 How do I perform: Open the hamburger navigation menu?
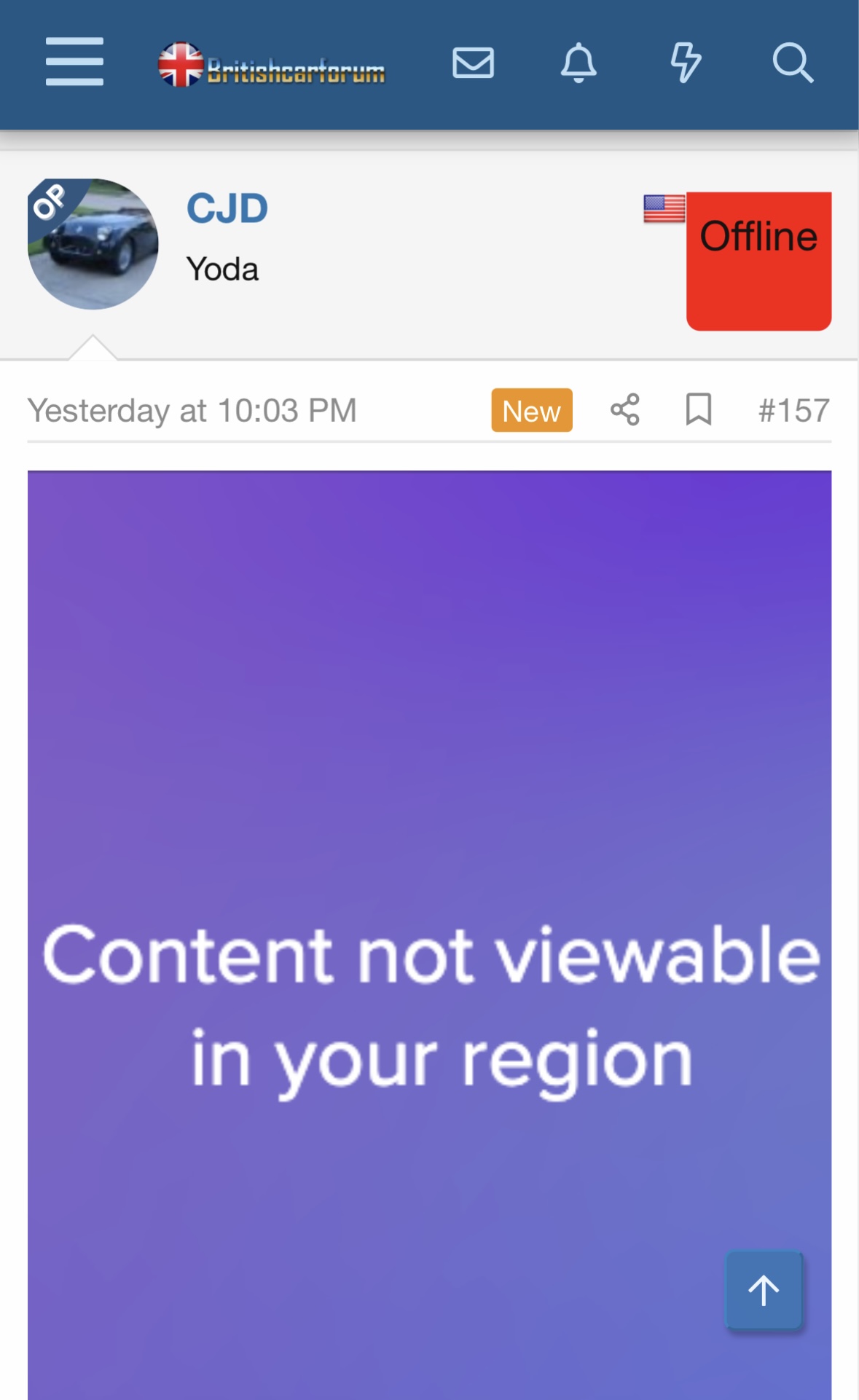pos(74,62)
